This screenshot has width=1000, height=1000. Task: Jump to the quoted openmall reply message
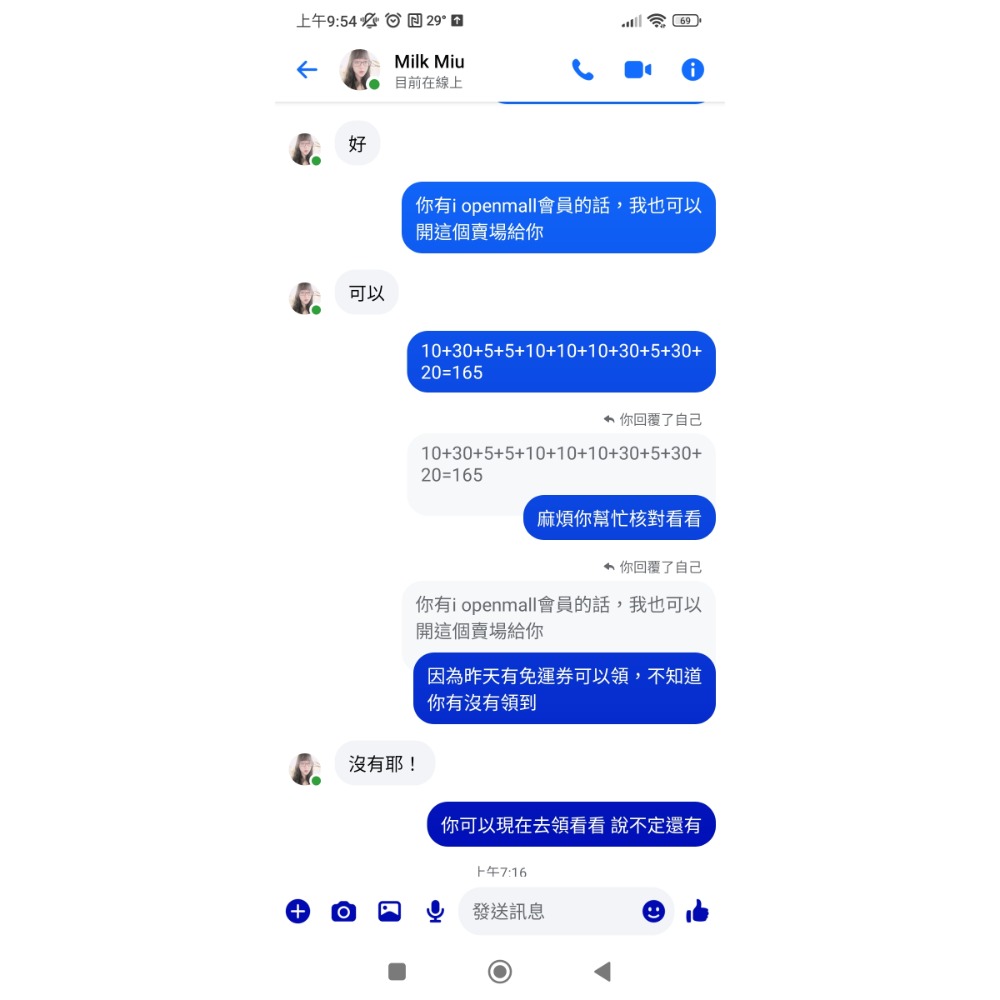click(558, 617)
